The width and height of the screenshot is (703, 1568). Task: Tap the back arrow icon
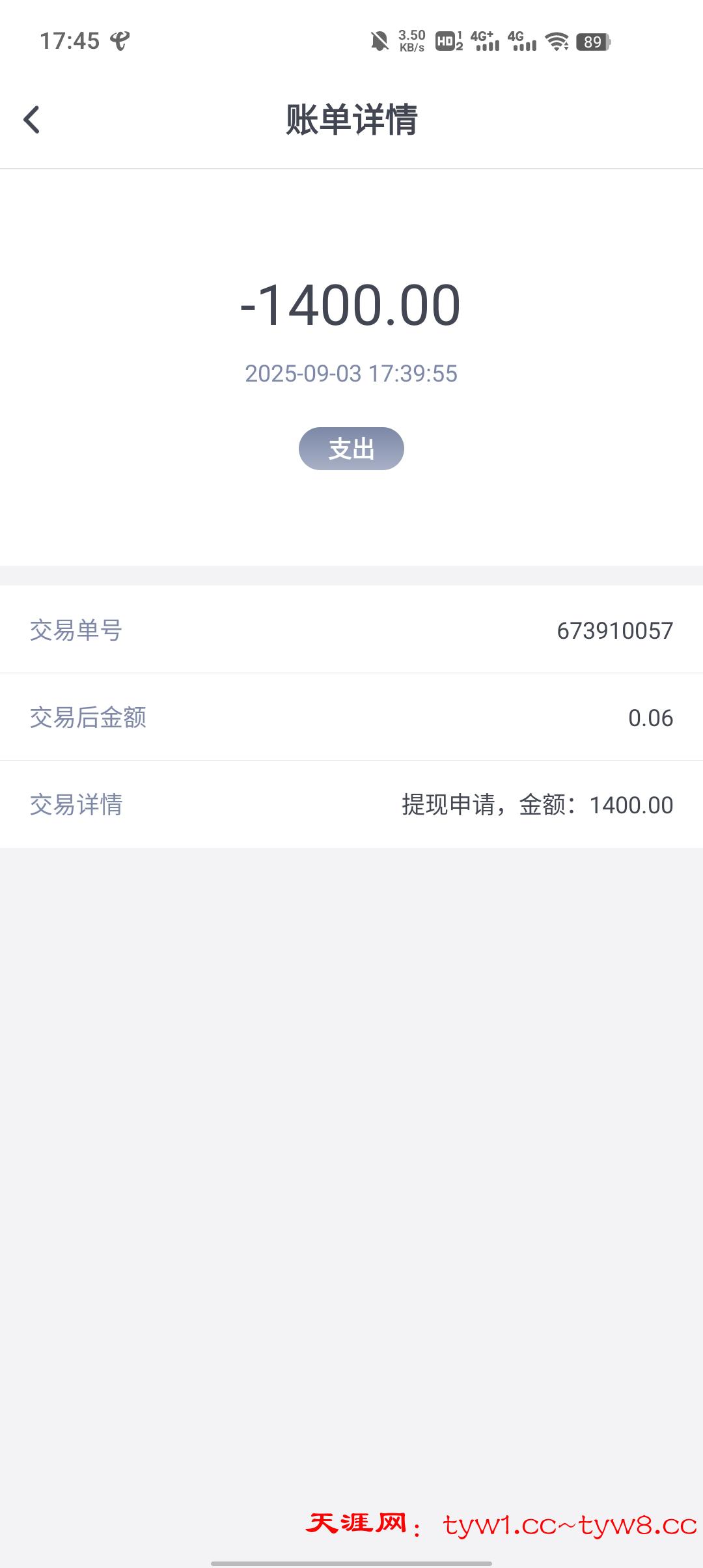point(31,120)
